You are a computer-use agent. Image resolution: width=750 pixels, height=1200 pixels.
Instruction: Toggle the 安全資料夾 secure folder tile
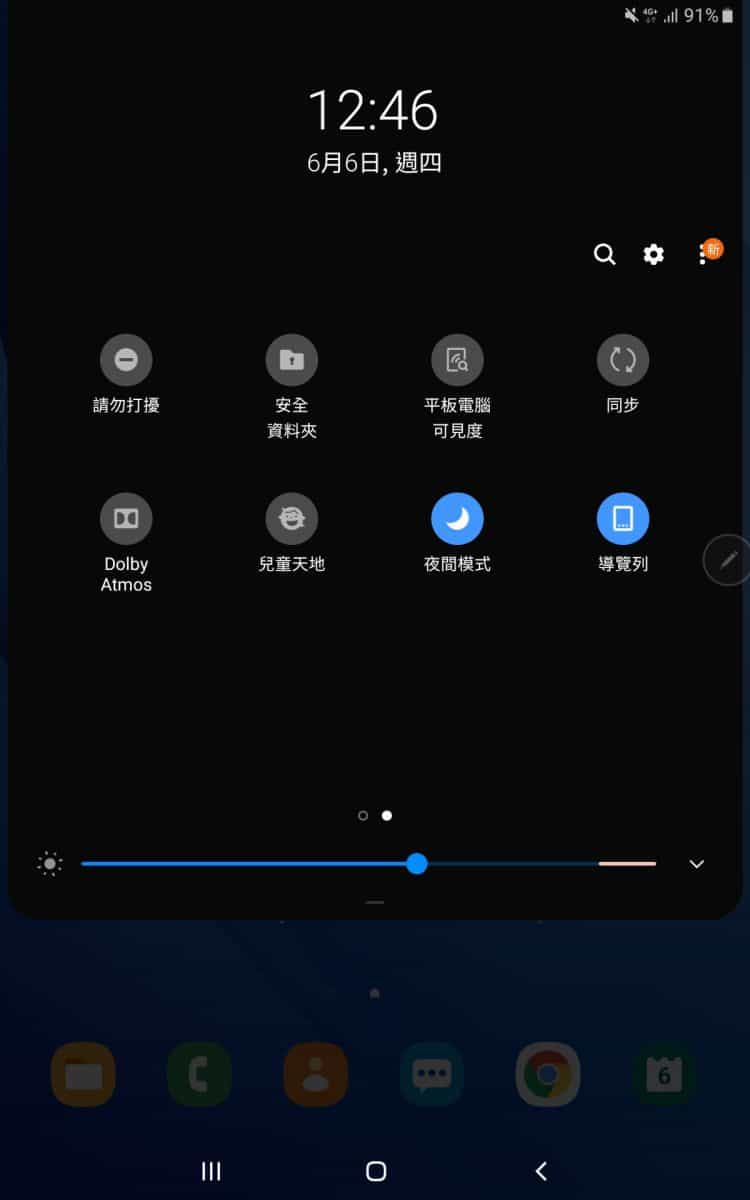pos(292,360)
